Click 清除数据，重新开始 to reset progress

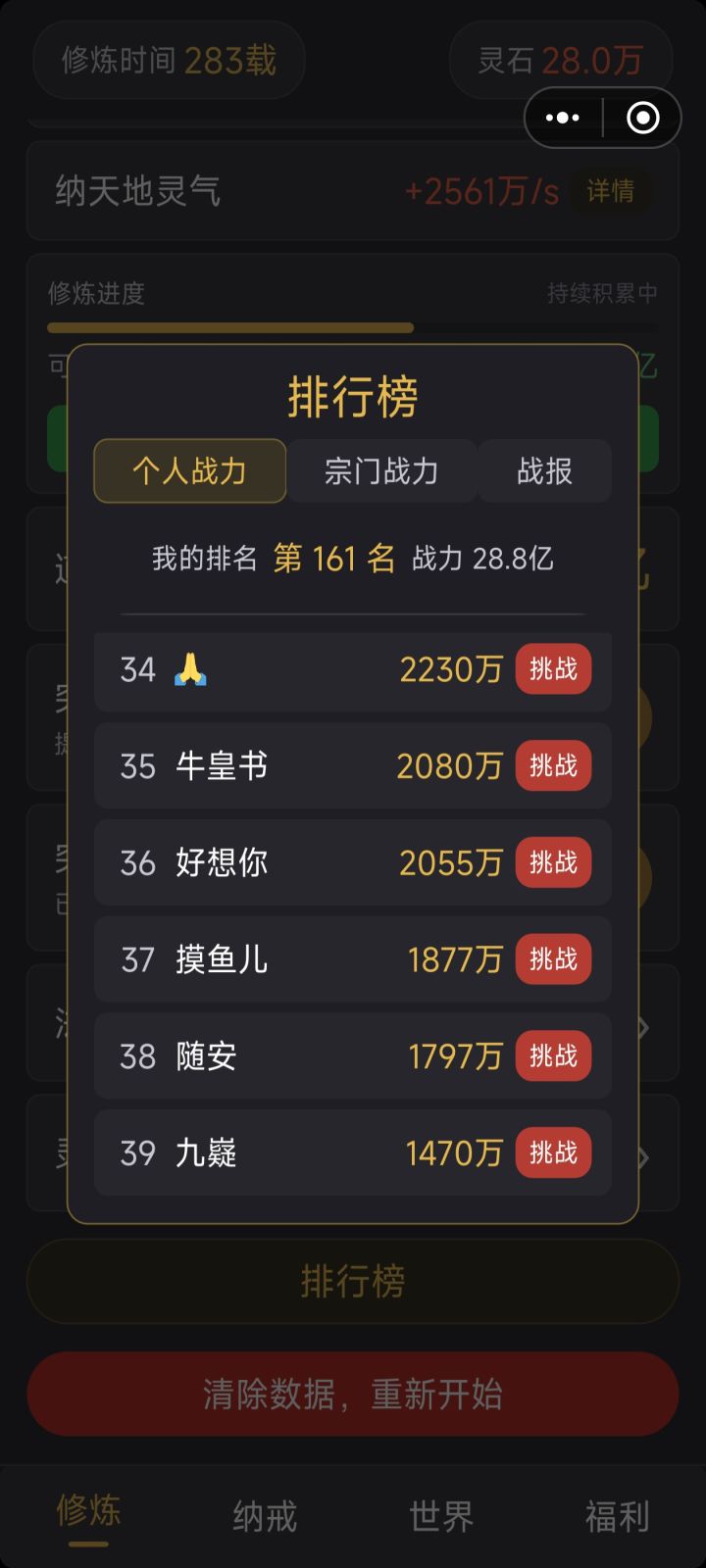tap(352, 1395)
